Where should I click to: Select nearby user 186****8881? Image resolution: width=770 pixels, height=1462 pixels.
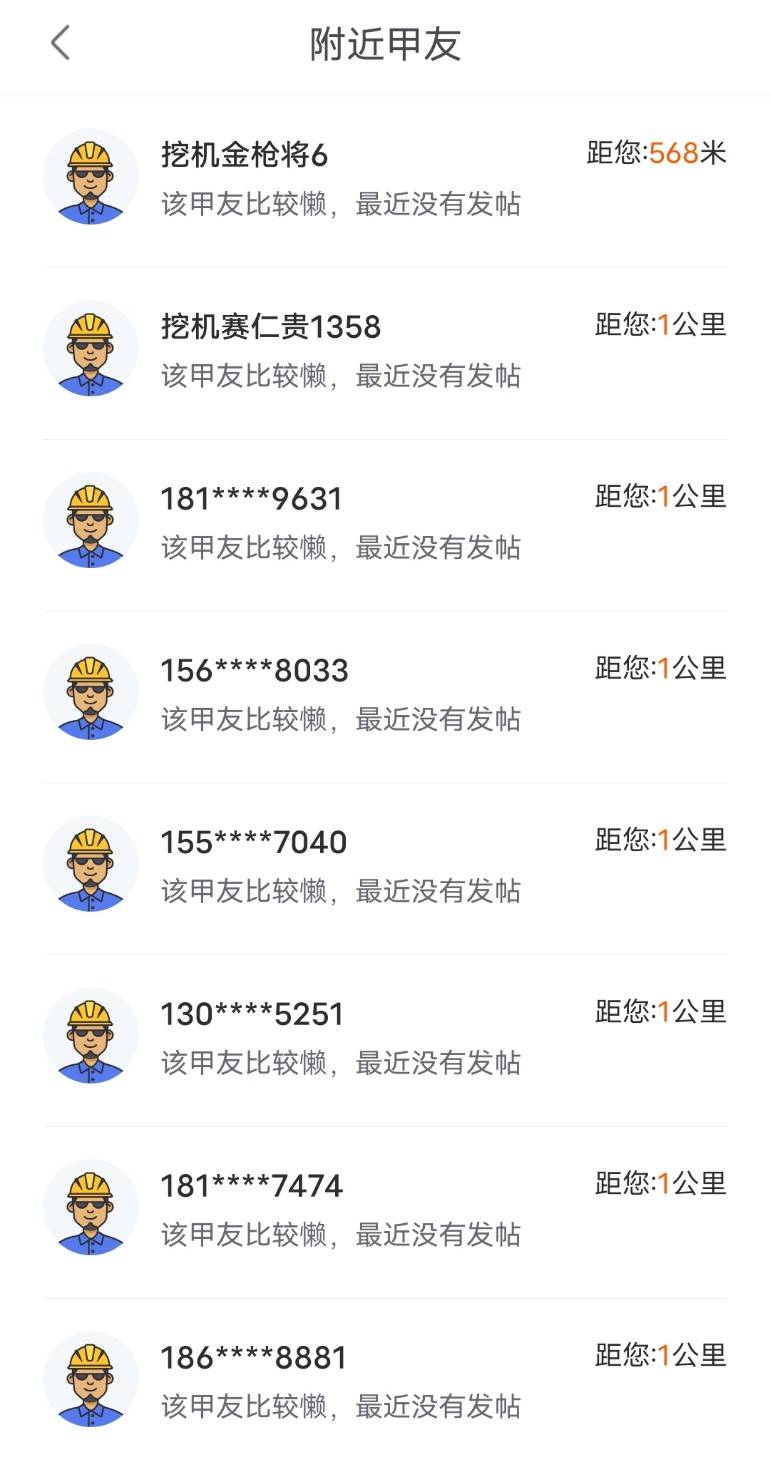coord(385,1381)
